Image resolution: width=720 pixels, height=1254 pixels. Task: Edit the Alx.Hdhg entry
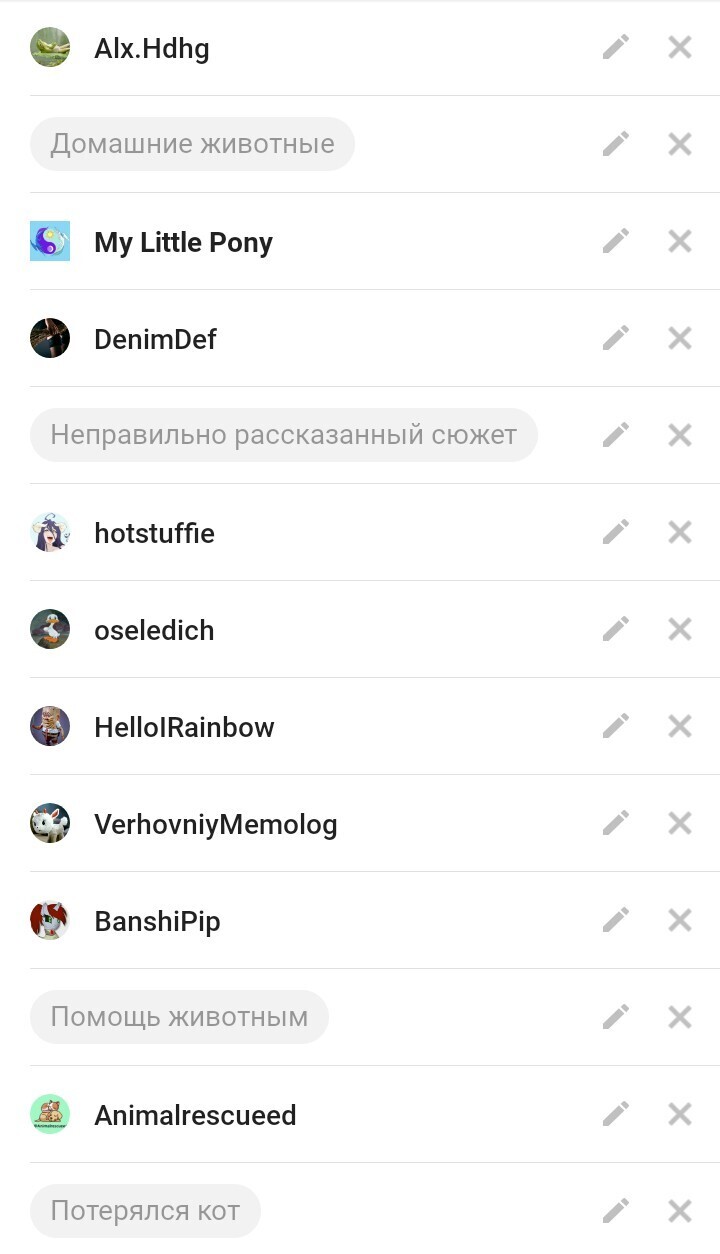(x=616, y=47)
